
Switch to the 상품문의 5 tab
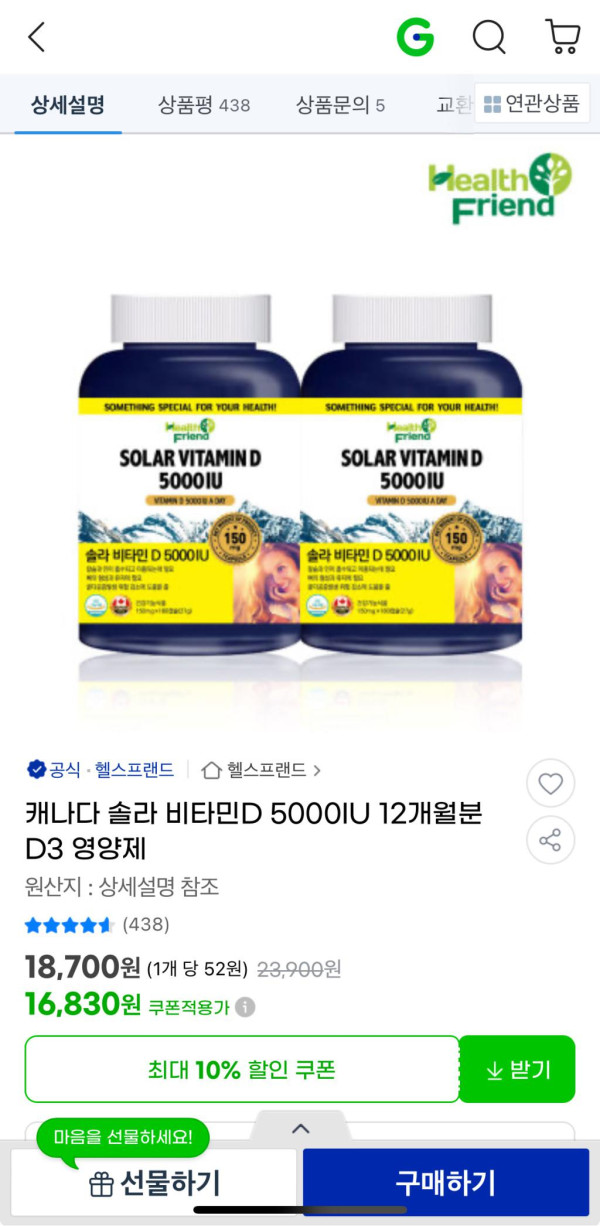pyautogui.click(x=340, y=104)
